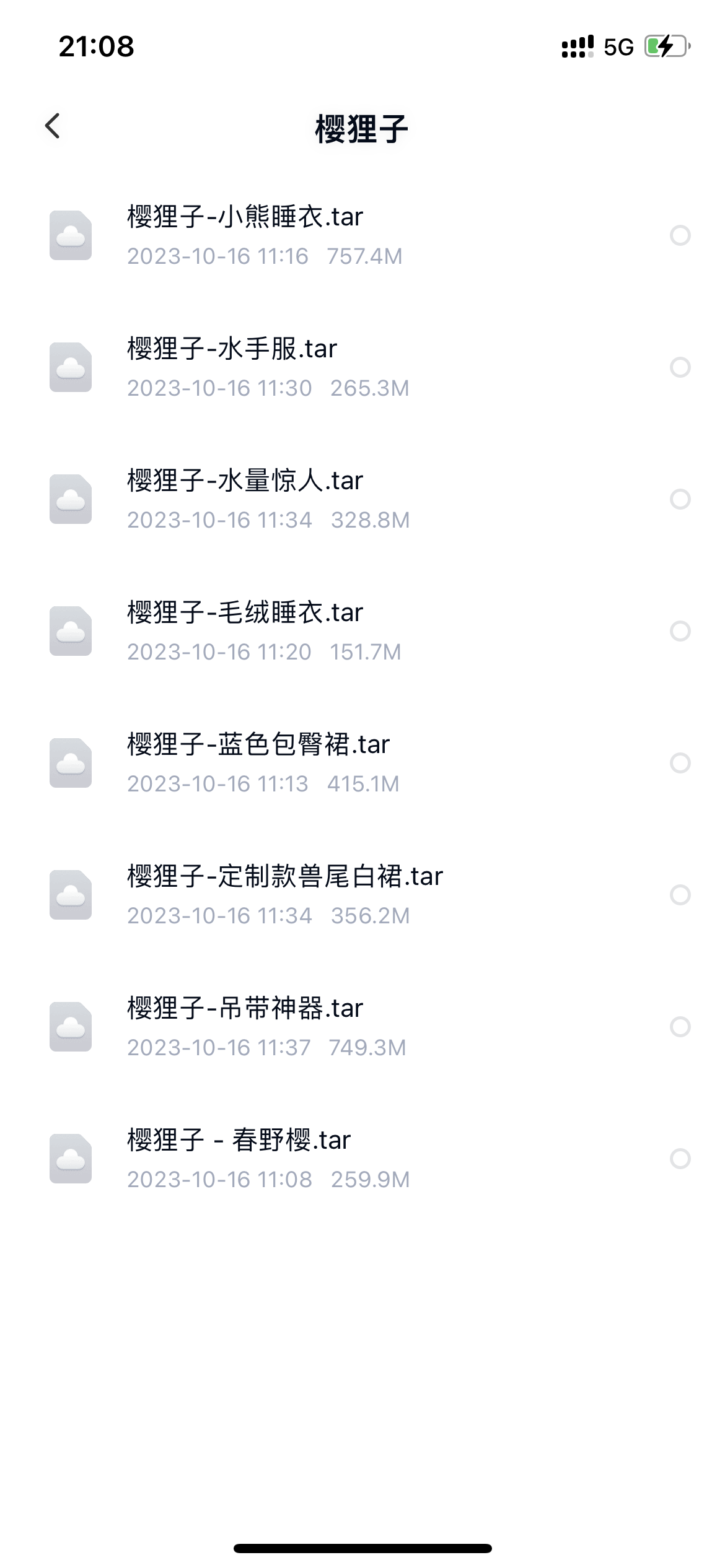The height and width of the screenshot is (1568, 725).
Task: Go back using the arrow icon
Action: point(53,126)
